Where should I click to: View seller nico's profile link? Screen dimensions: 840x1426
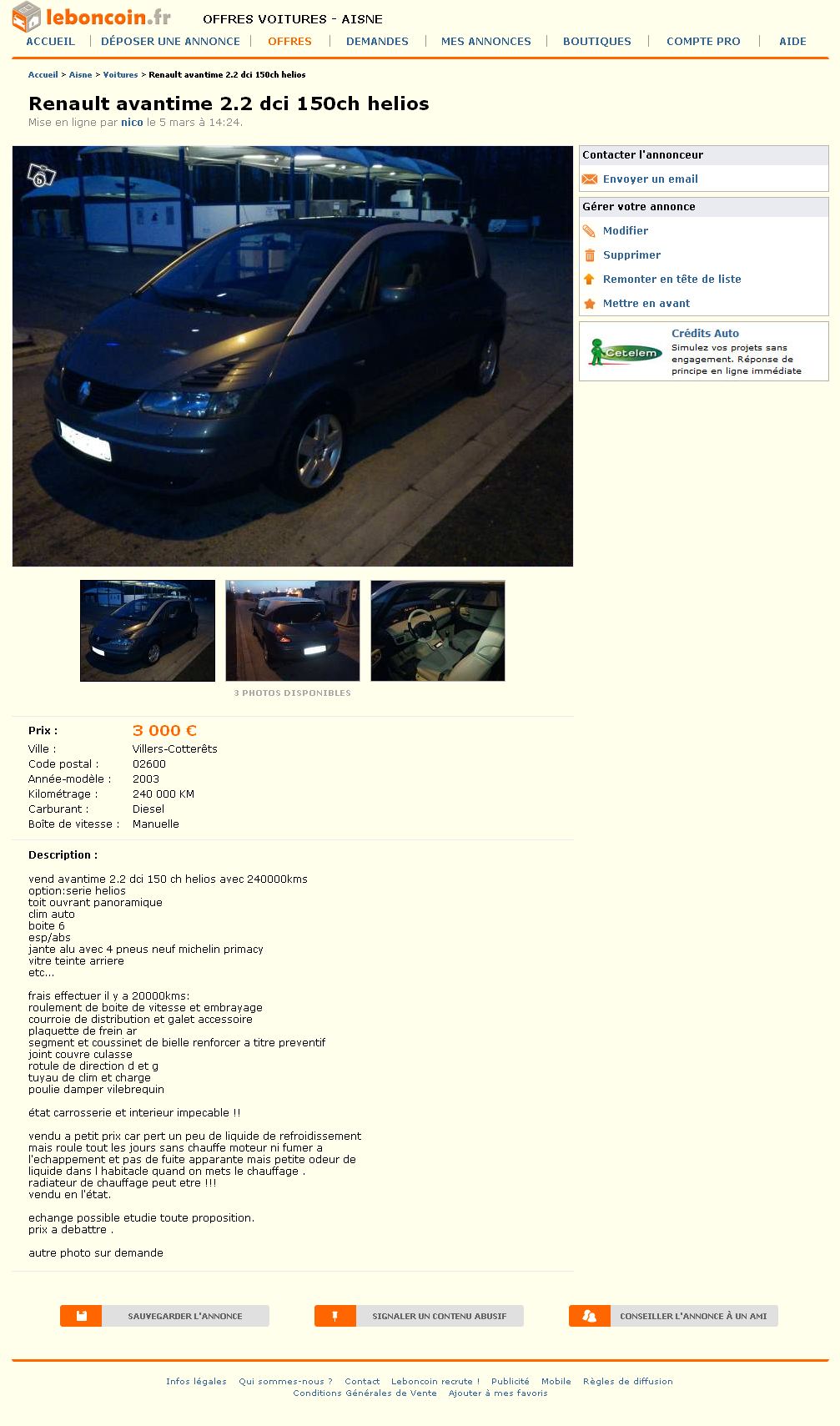(x=132, y=123)
